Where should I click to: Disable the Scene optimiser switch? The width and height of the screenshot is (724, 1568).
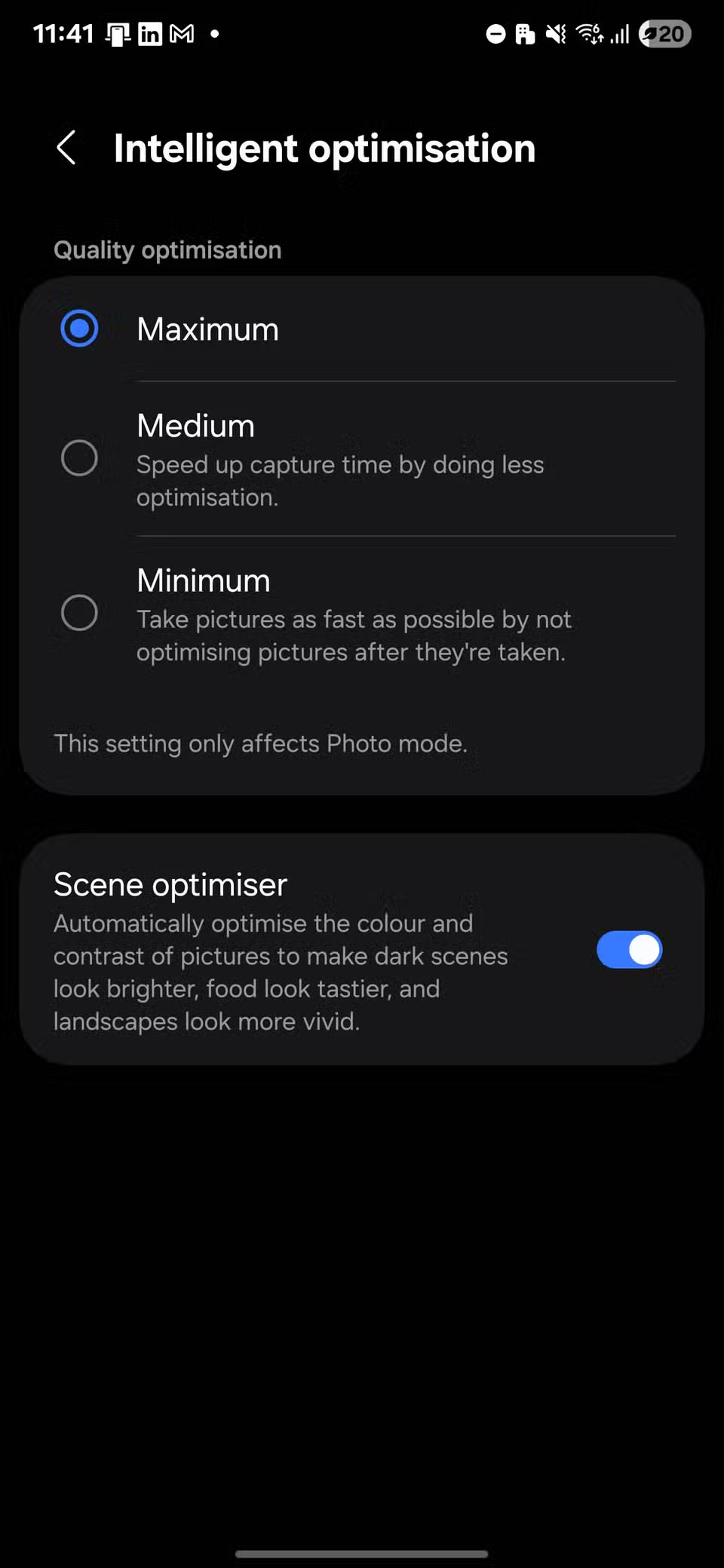click(x=629, y=949)
